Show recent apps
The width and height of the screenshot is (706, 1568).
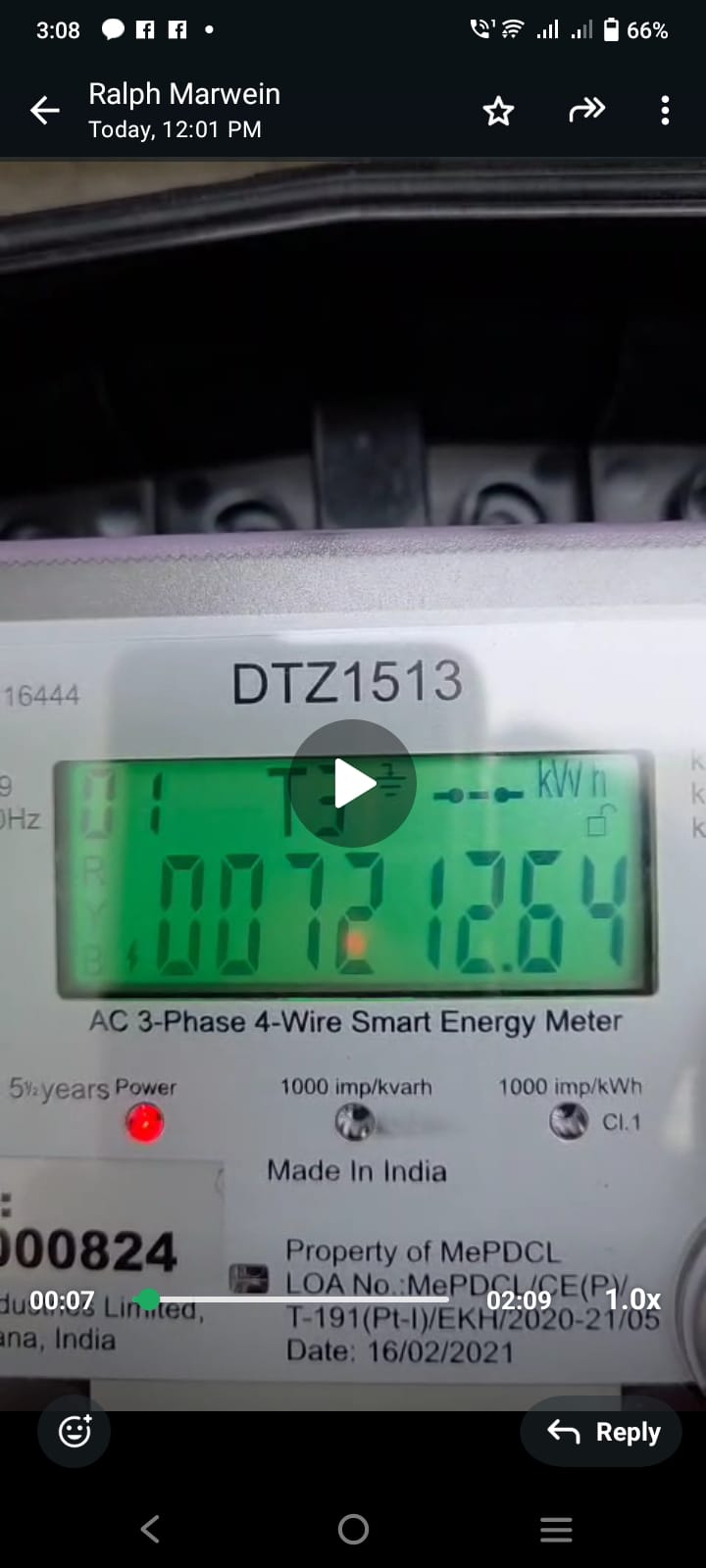556,1529
